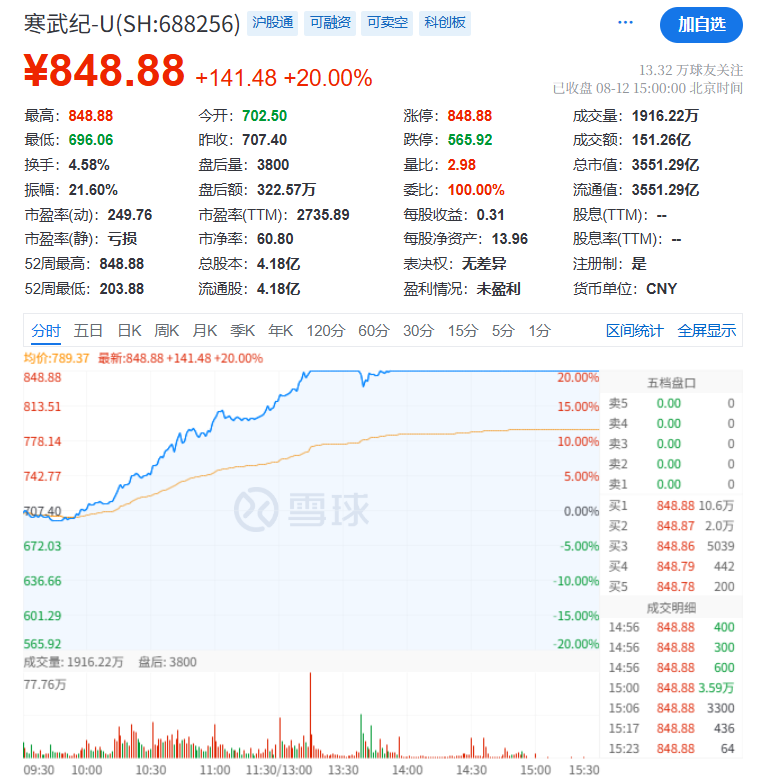Open the 季K chart tab

pyautogui.click(x=243, y=331)
